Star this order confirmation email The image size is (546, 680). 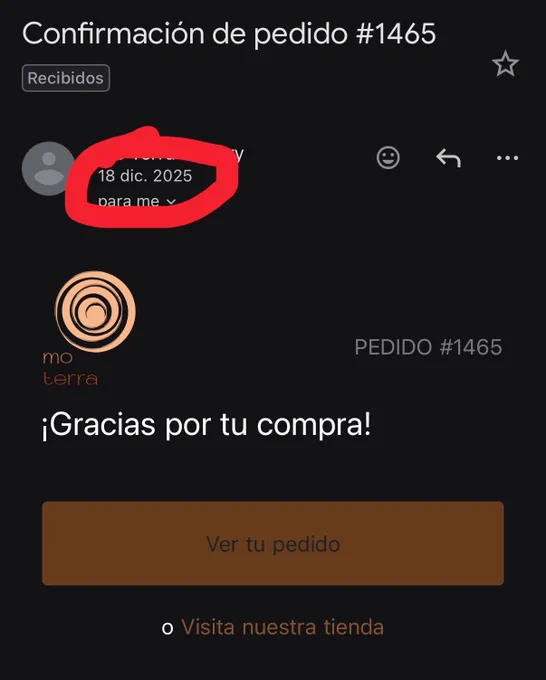click(x=505, y=64)
